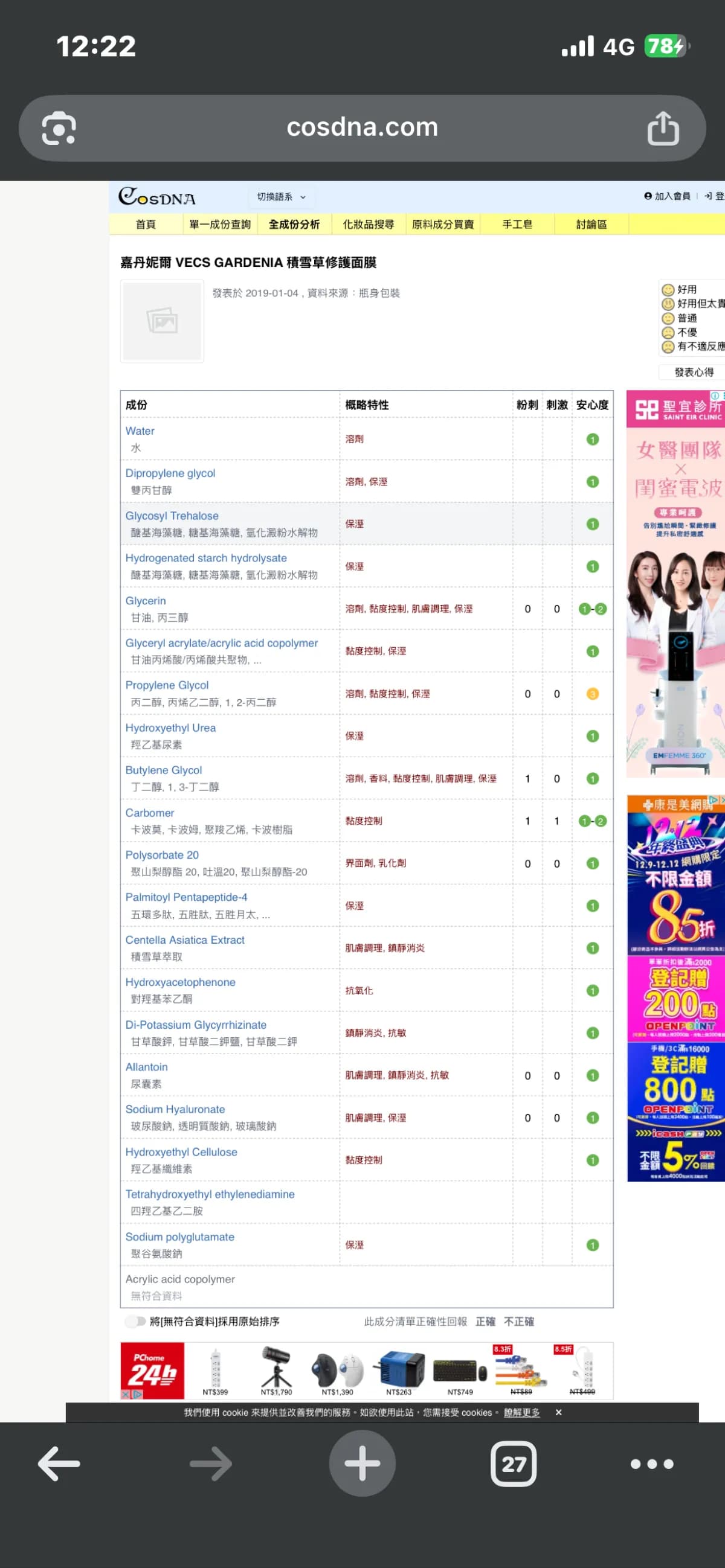
Task: Open the Centella Asiatica Extract link
Action: (185, 940)
